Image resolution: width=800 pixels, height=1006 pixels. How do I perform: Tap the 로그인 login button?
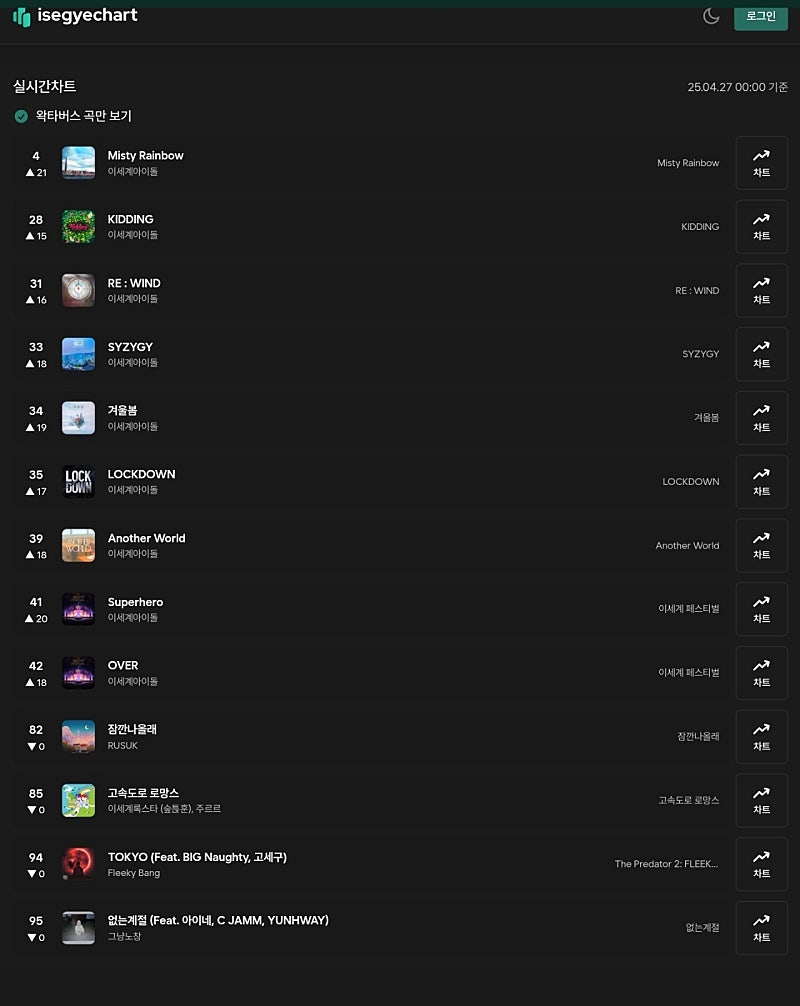tap(760, 16)
